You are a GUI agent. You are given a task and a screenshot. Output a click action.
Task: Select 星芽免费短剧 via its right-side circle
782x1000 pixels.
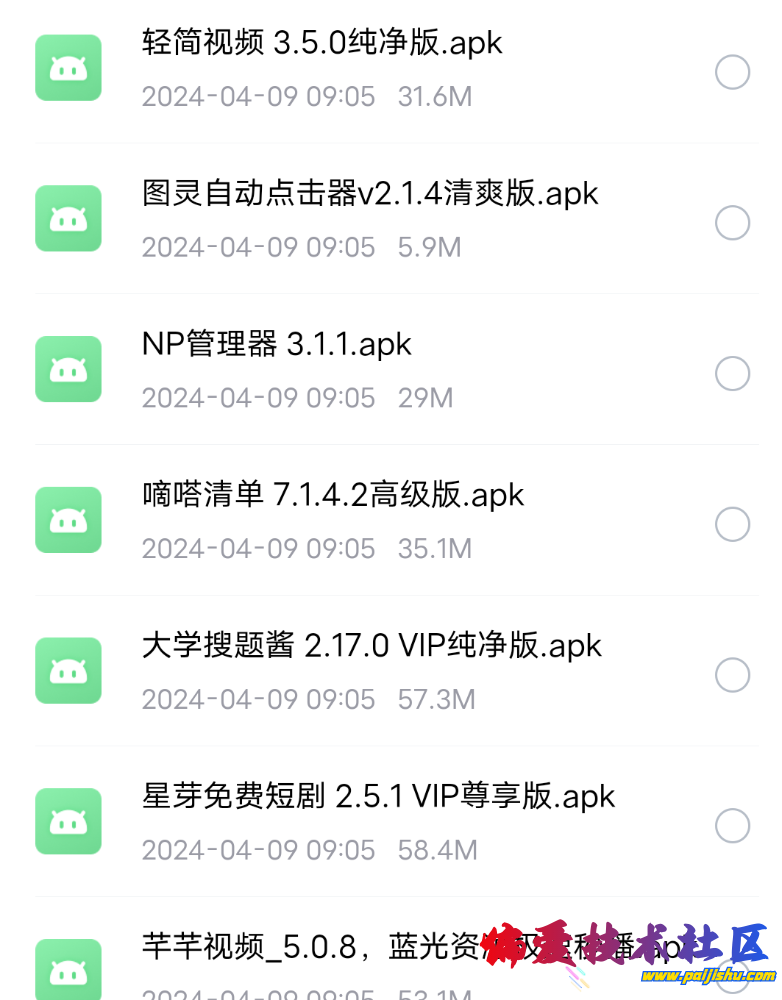(733, 826)
